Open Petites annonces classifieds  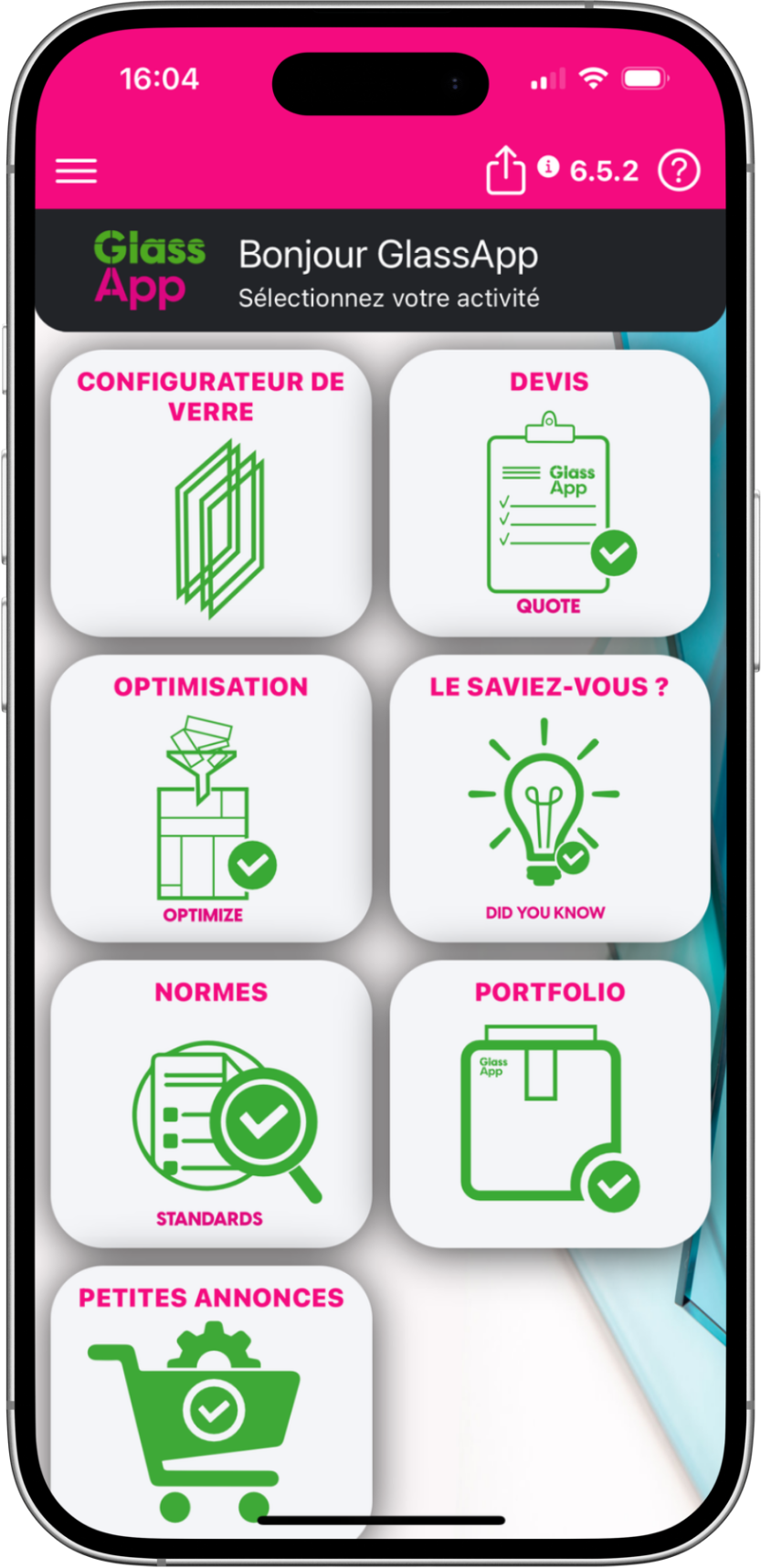(x=211, y=1397)
